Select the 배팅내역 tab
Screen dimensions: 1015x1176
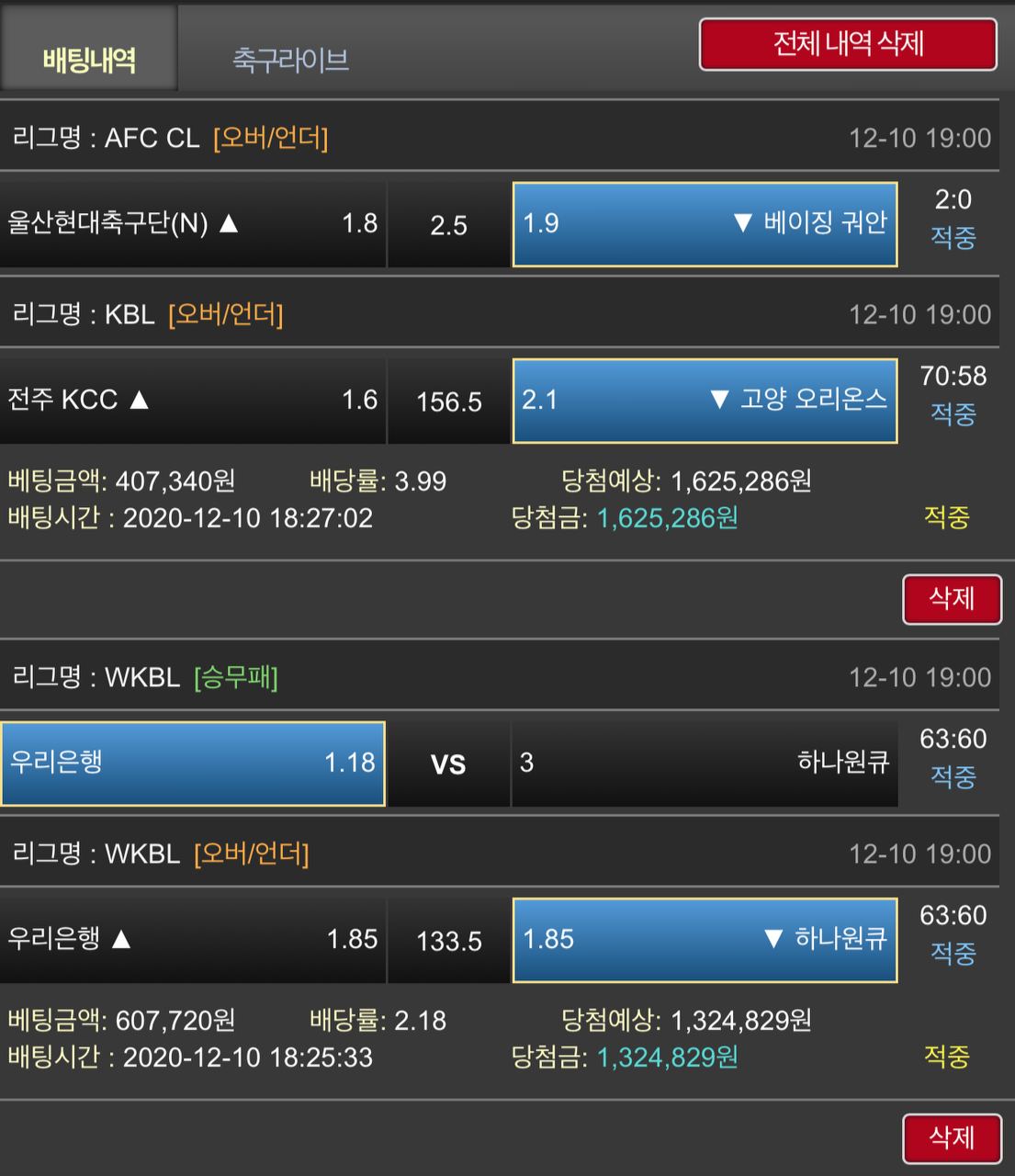[x=89, y=60]
